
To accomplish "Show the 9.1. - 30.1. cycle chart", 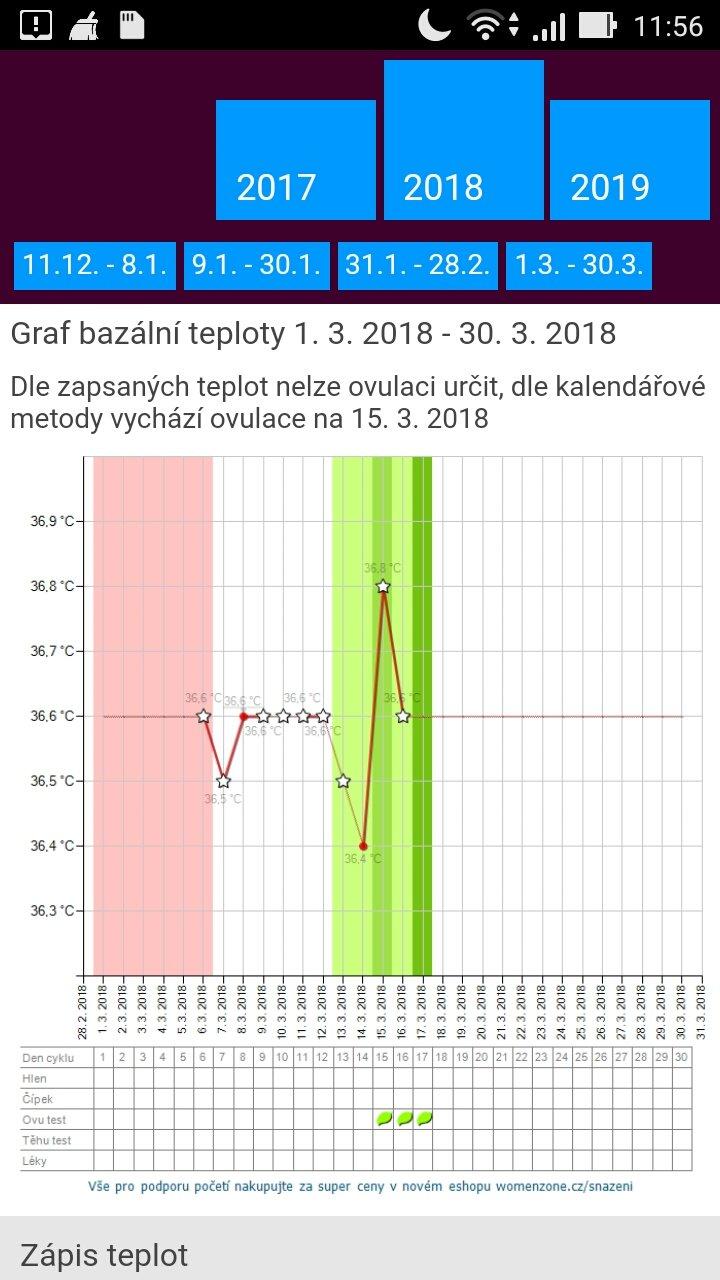I will [x=256, y=266].
